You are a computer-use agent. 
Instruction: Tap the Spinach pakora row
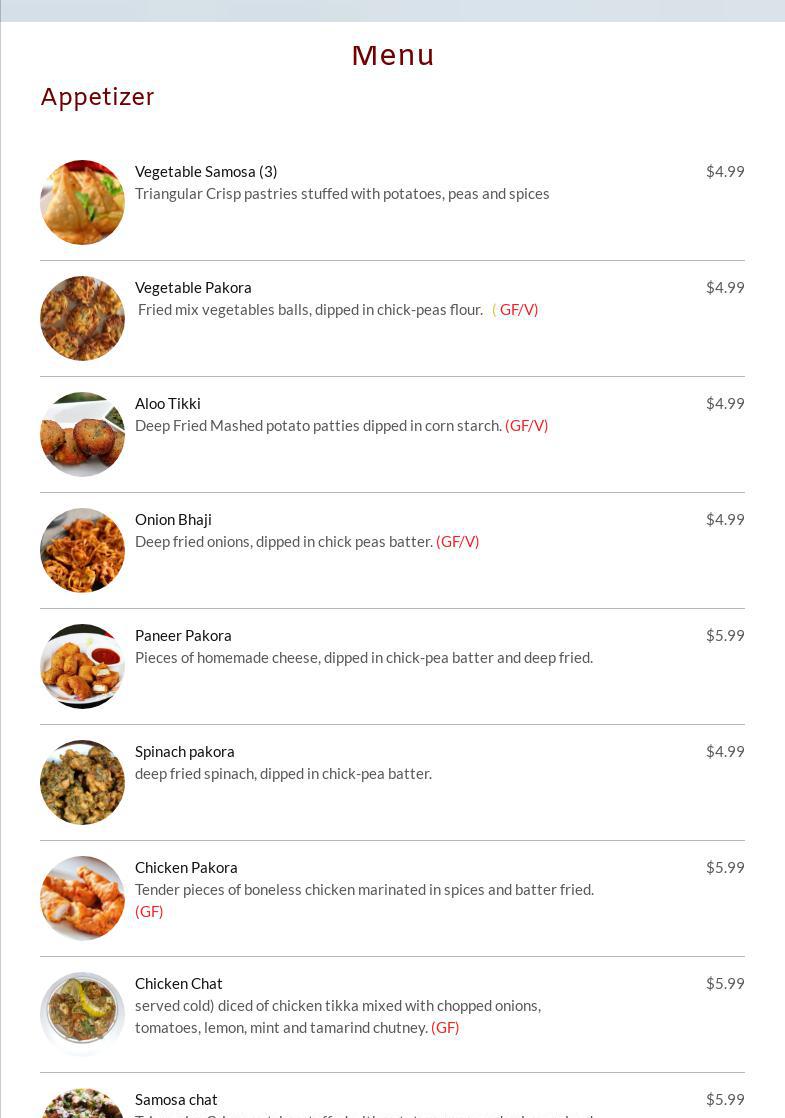185,752
